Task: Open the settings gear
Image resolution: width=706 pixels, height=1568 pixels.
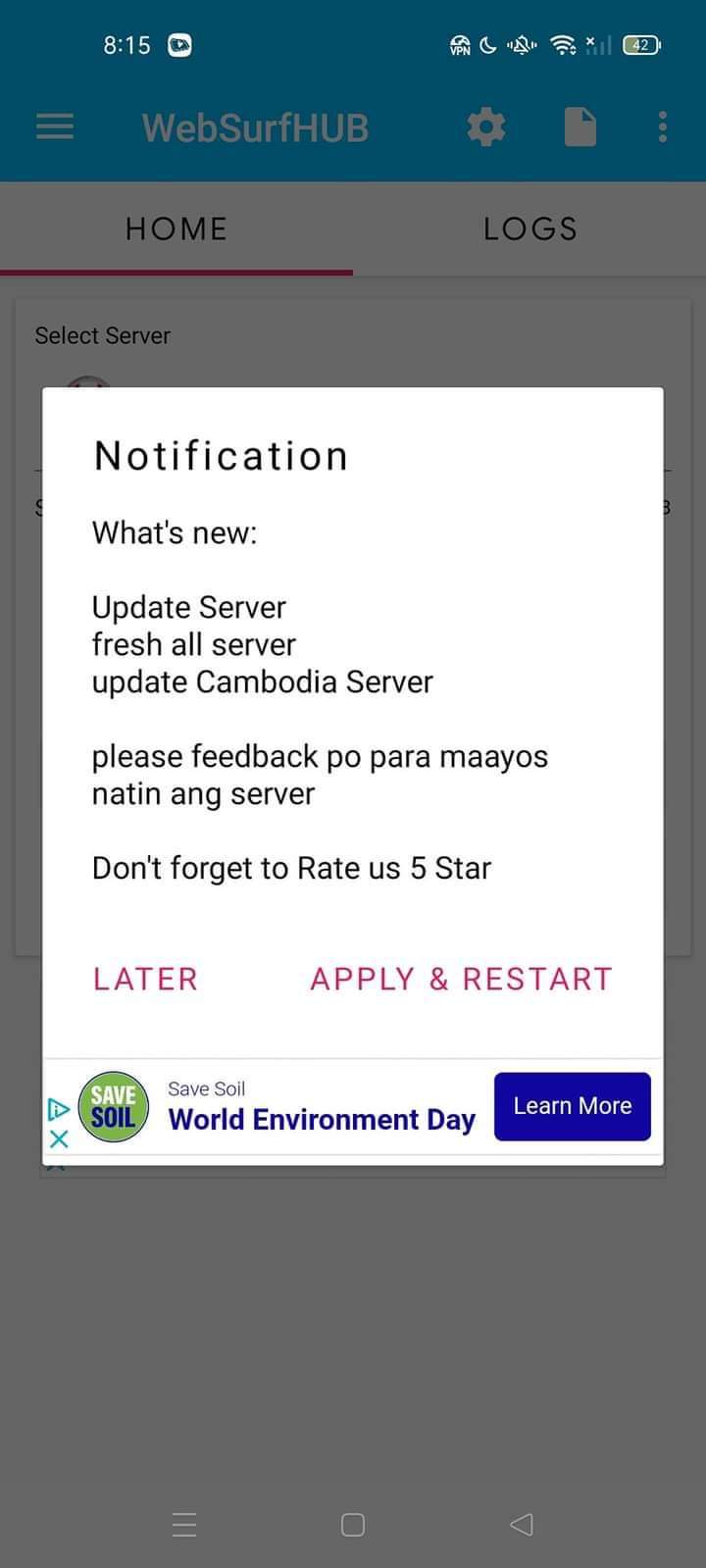Action: pyautogui.click(x=486, y=126)
